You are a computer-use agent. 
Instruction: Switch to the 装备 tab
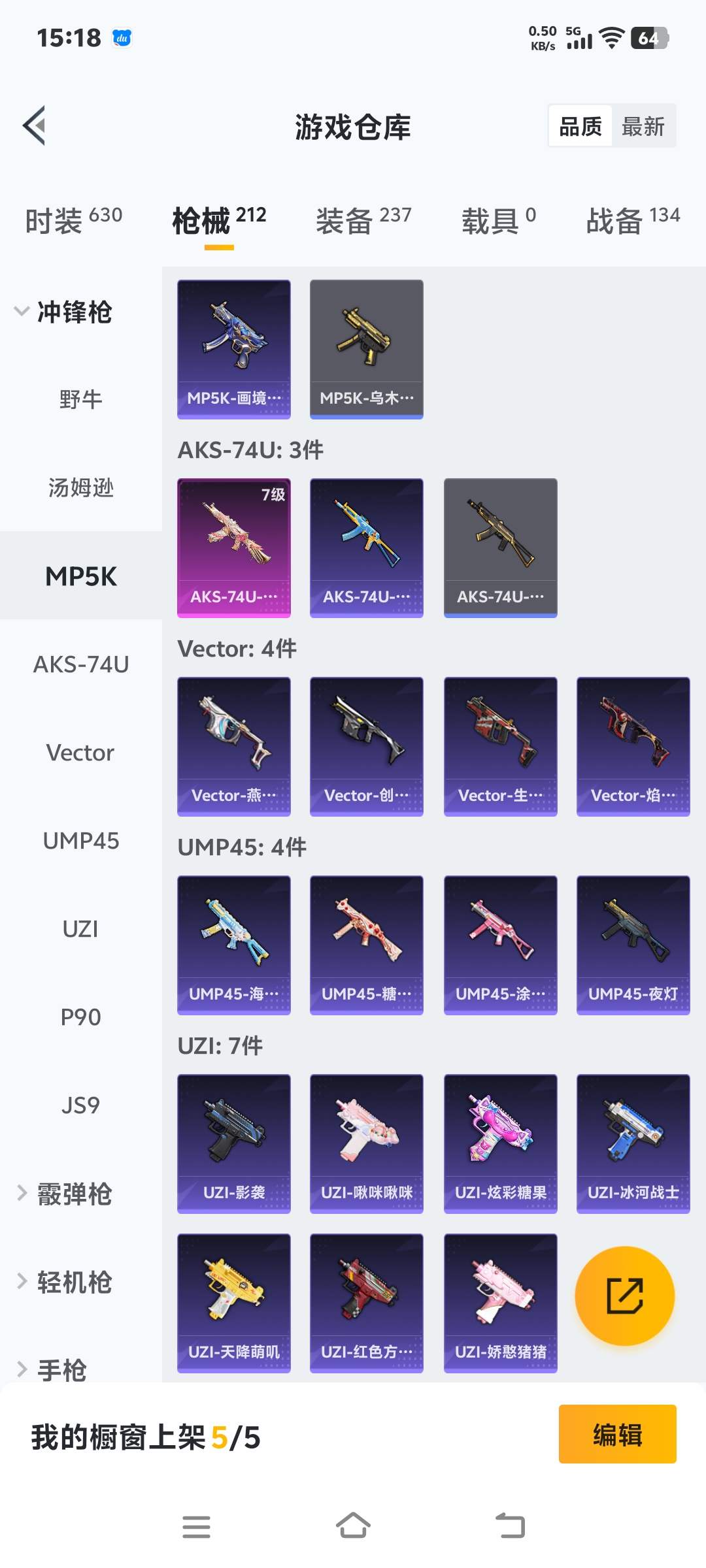coord(363,221)
